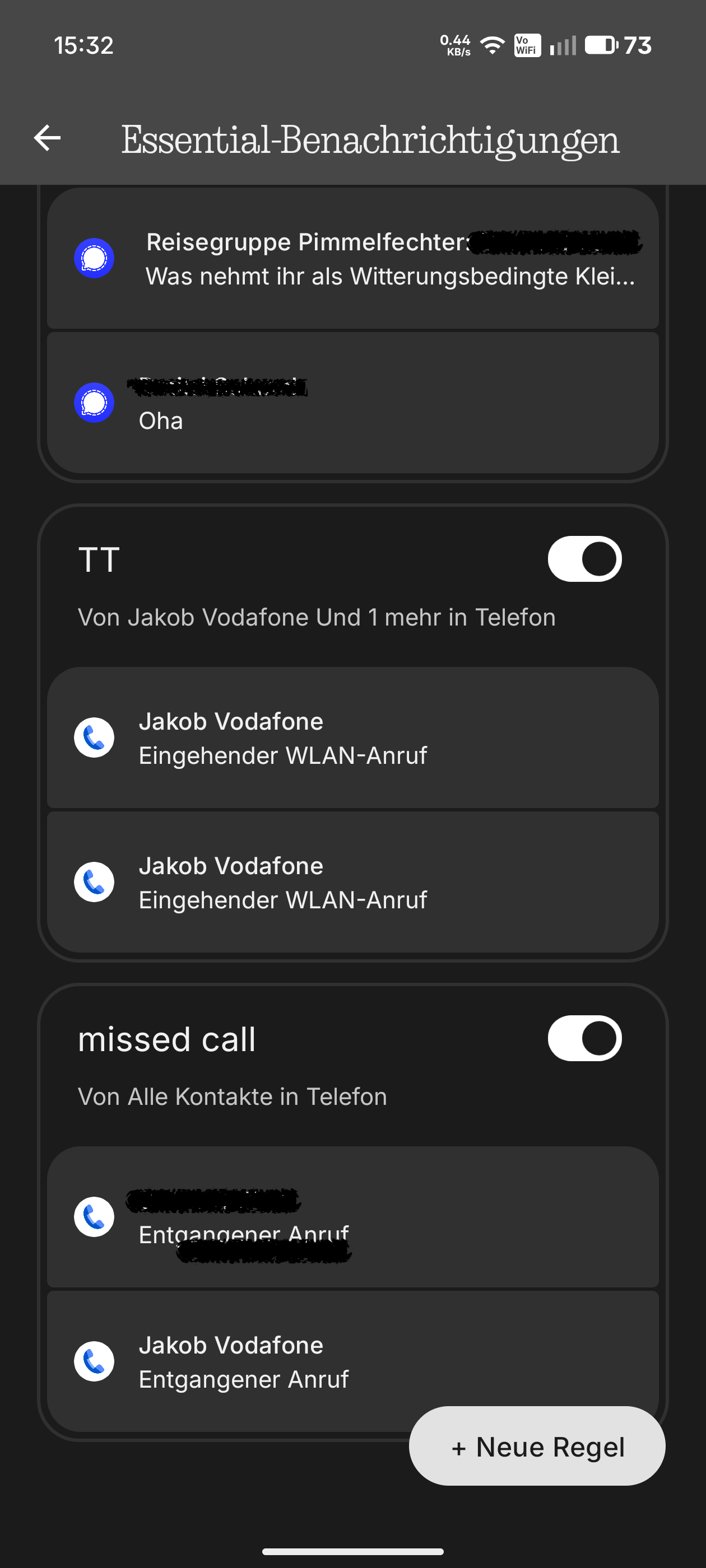Tap the phone icon on second Jakob Vodafone WLAN-Anruf
This screenshot has width=706, height=1568.
pos(95,881)
